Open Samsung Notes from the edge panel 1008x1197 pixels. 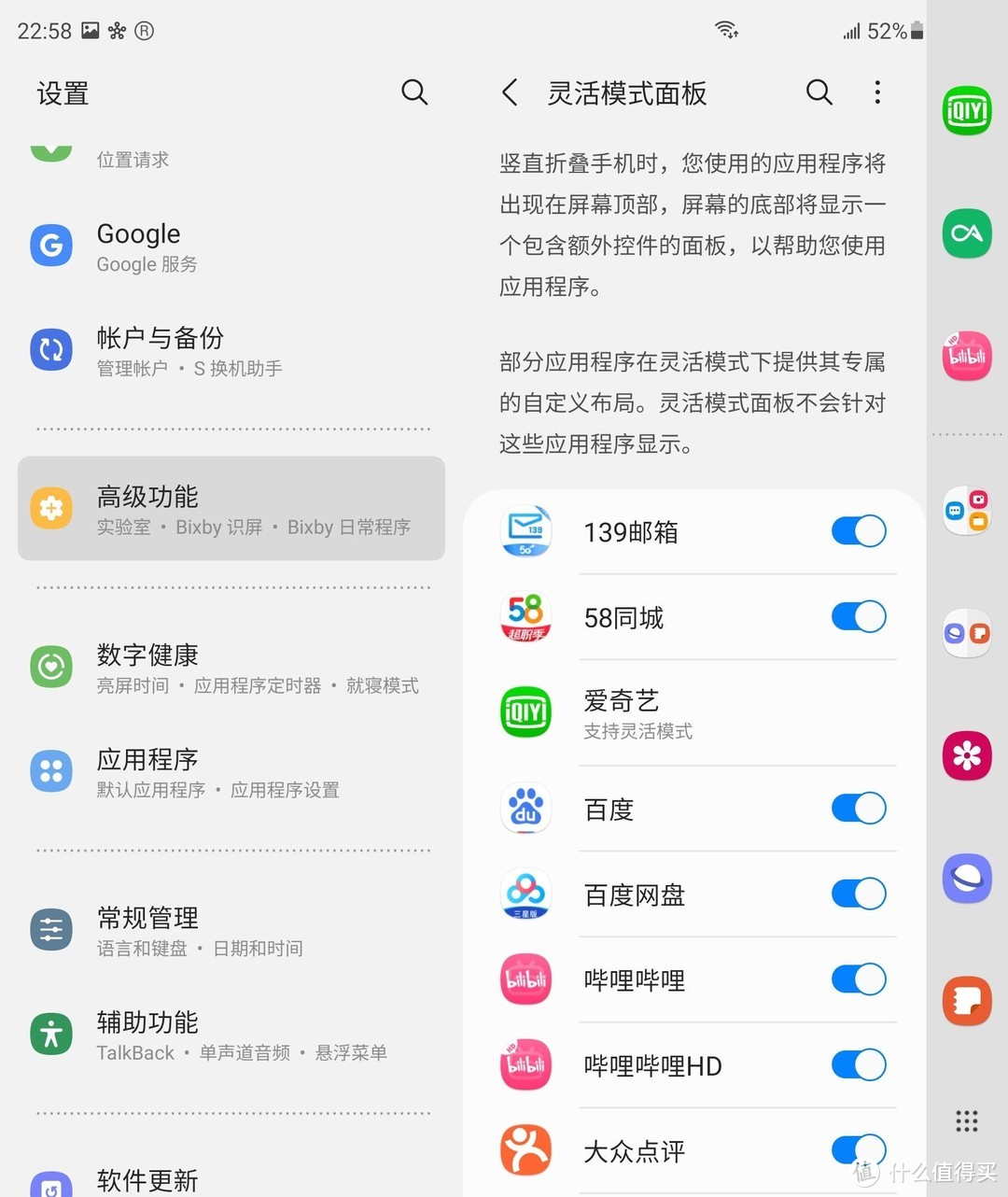(x=967, y=1000)
